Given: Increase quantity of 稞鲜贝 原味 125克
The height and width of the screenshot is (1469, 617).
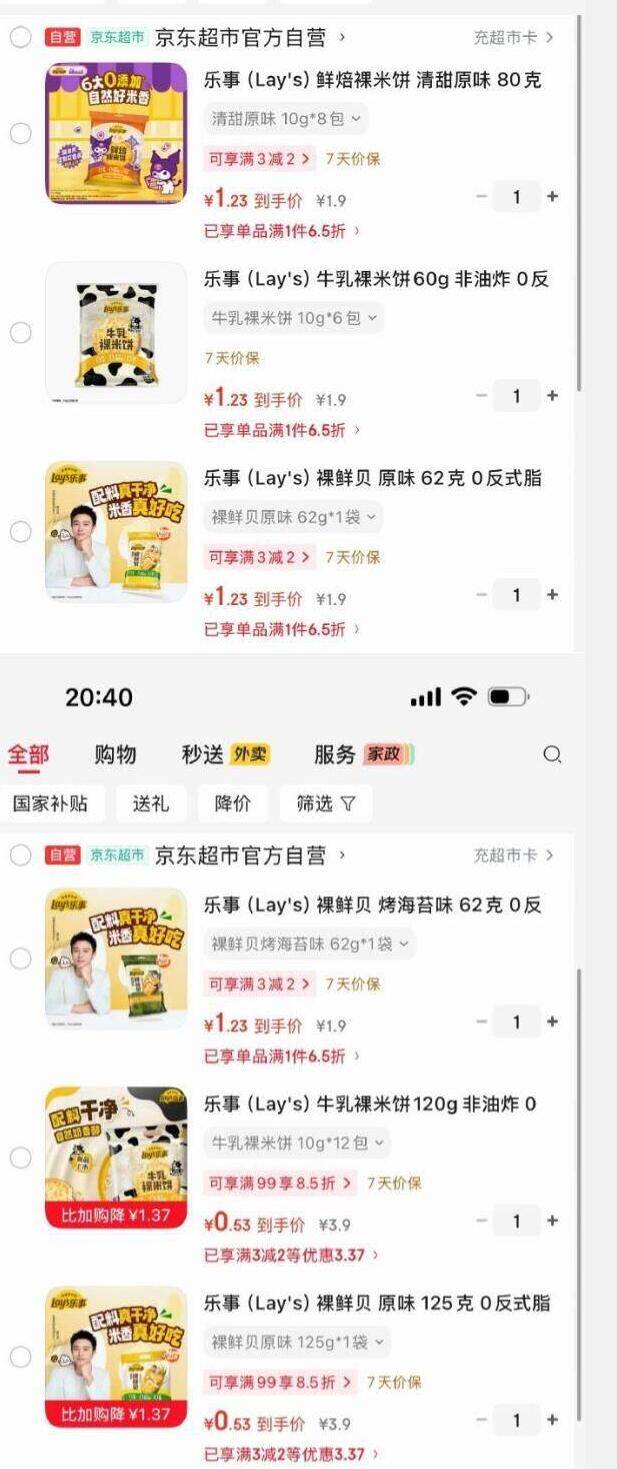Looking at the screenshot, I should pyautogui.click(x=552, y=1420).
